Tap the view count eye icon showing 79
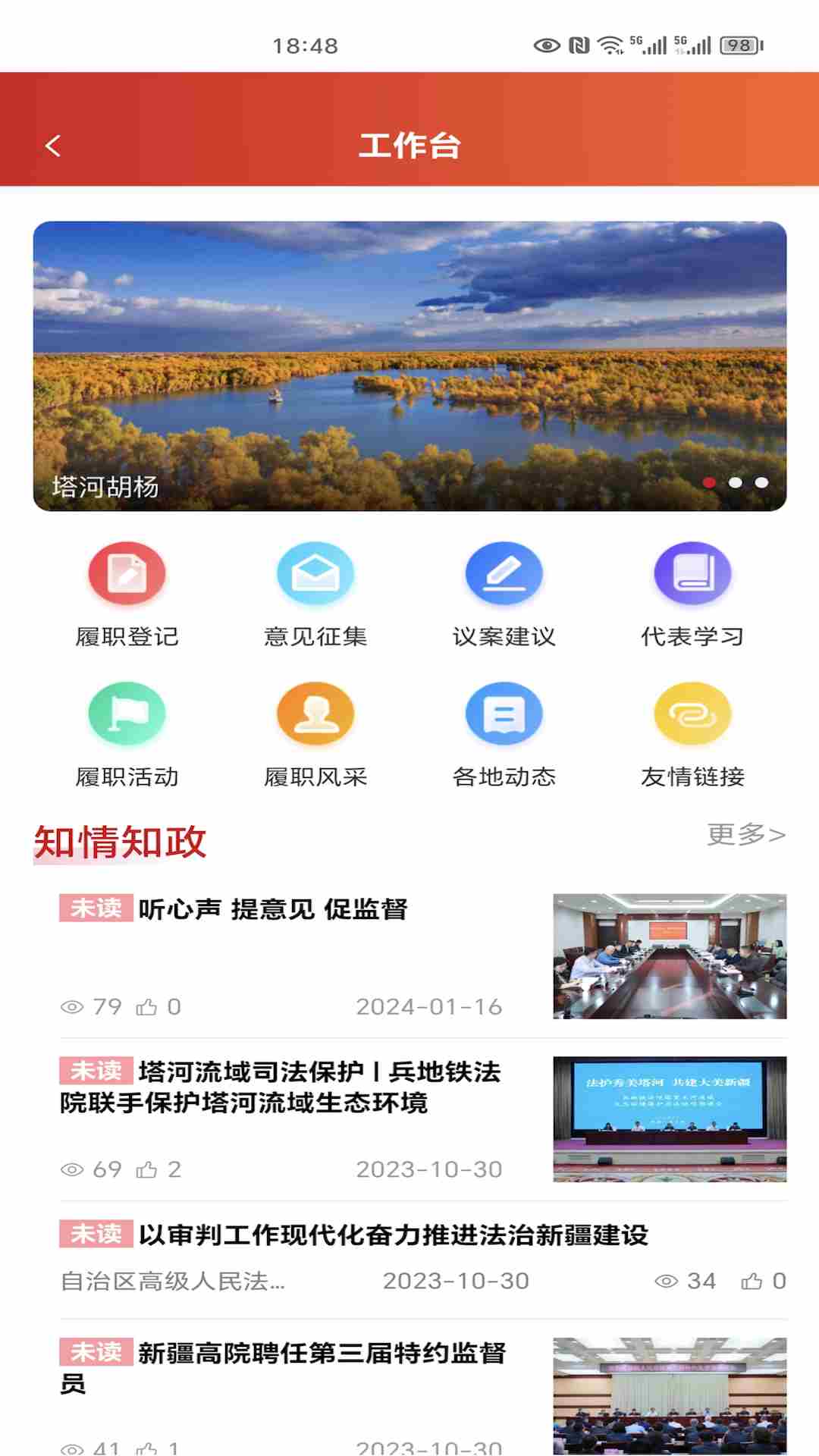The height and width of the screenshot is (1456, 819). [74, 1005]
